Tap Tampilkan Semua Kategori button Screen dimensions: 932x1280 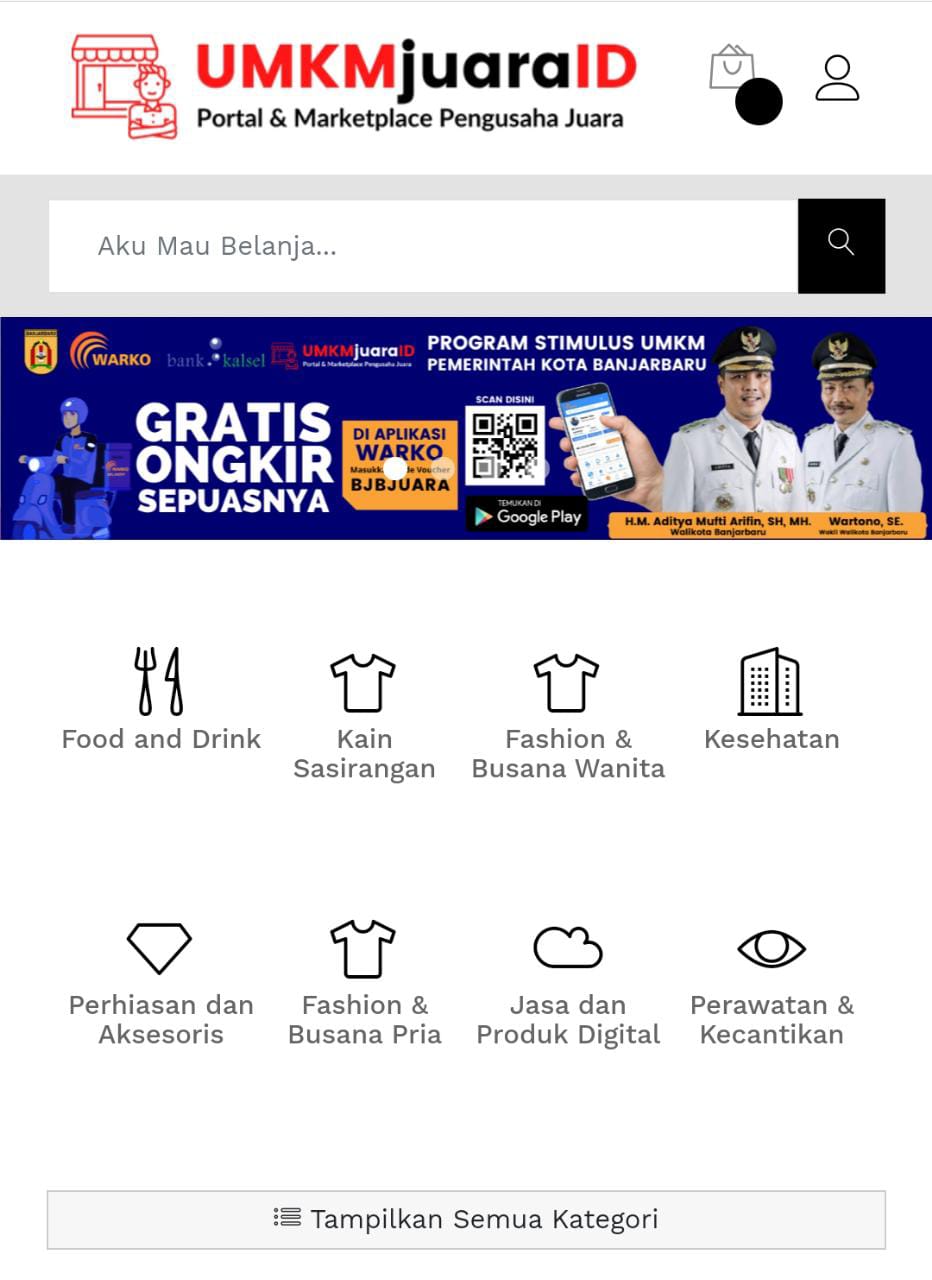[x=466, y=1219]
